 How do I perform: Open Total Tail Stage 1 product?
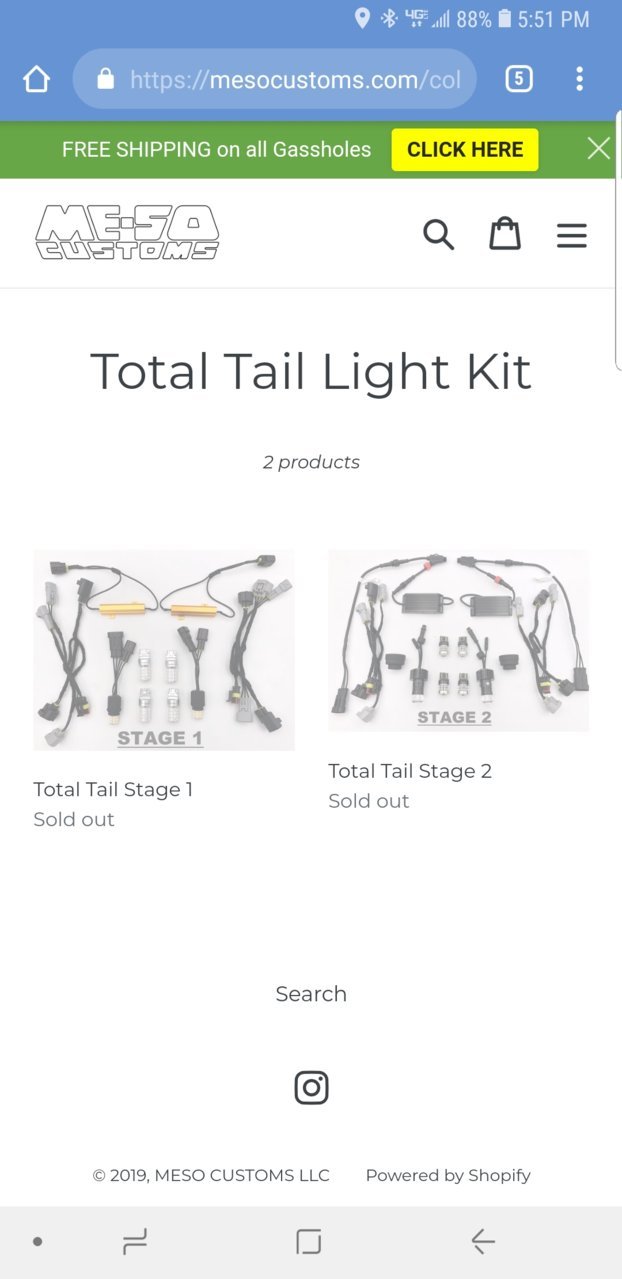164,651
